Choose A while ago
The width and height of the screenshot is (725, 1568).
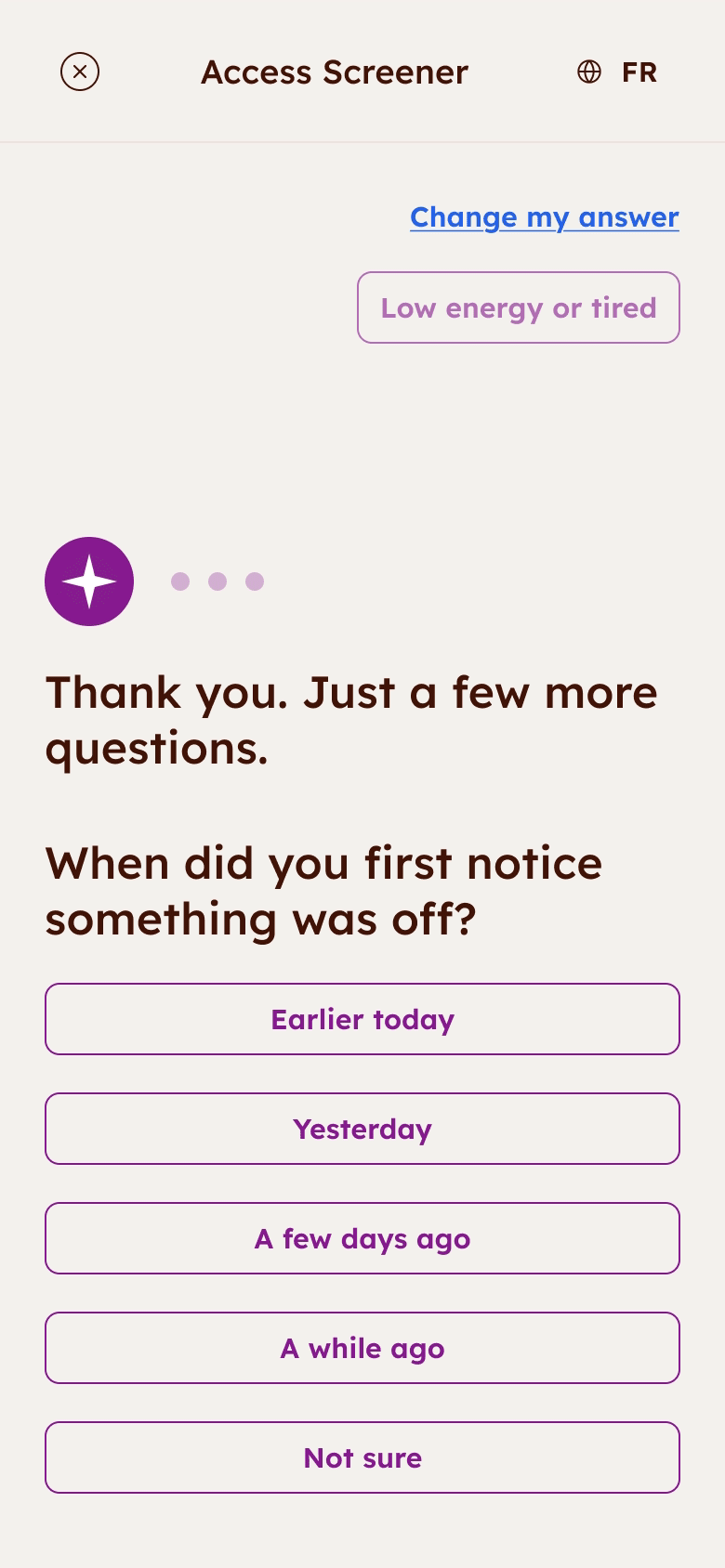tap(362, 1348)
